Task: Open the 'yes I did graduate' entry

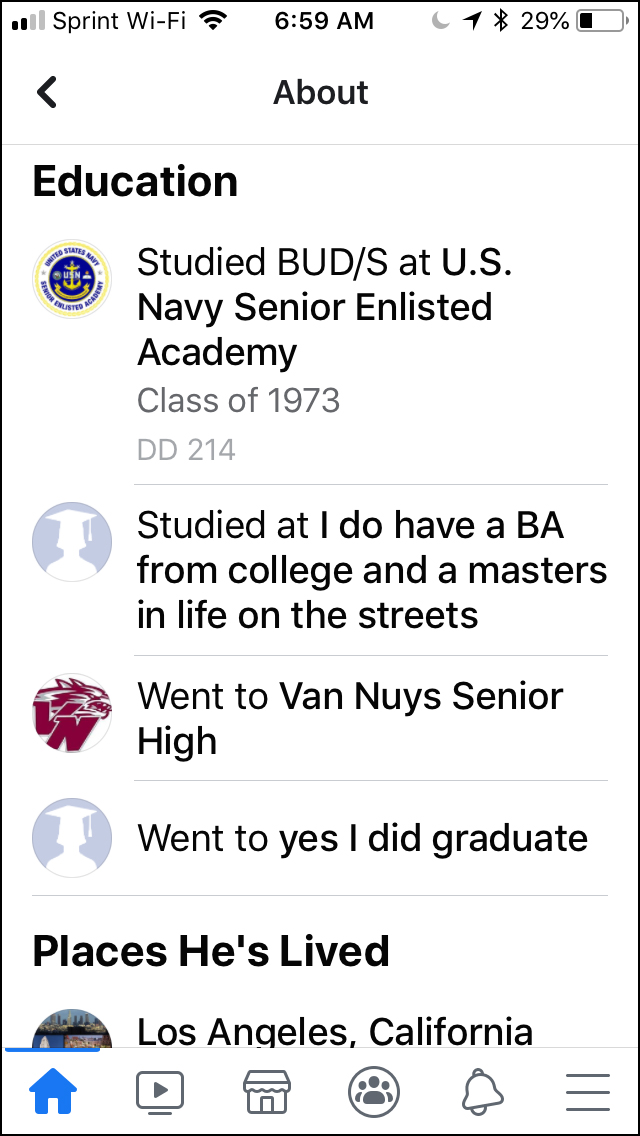Action: [362, 838]
